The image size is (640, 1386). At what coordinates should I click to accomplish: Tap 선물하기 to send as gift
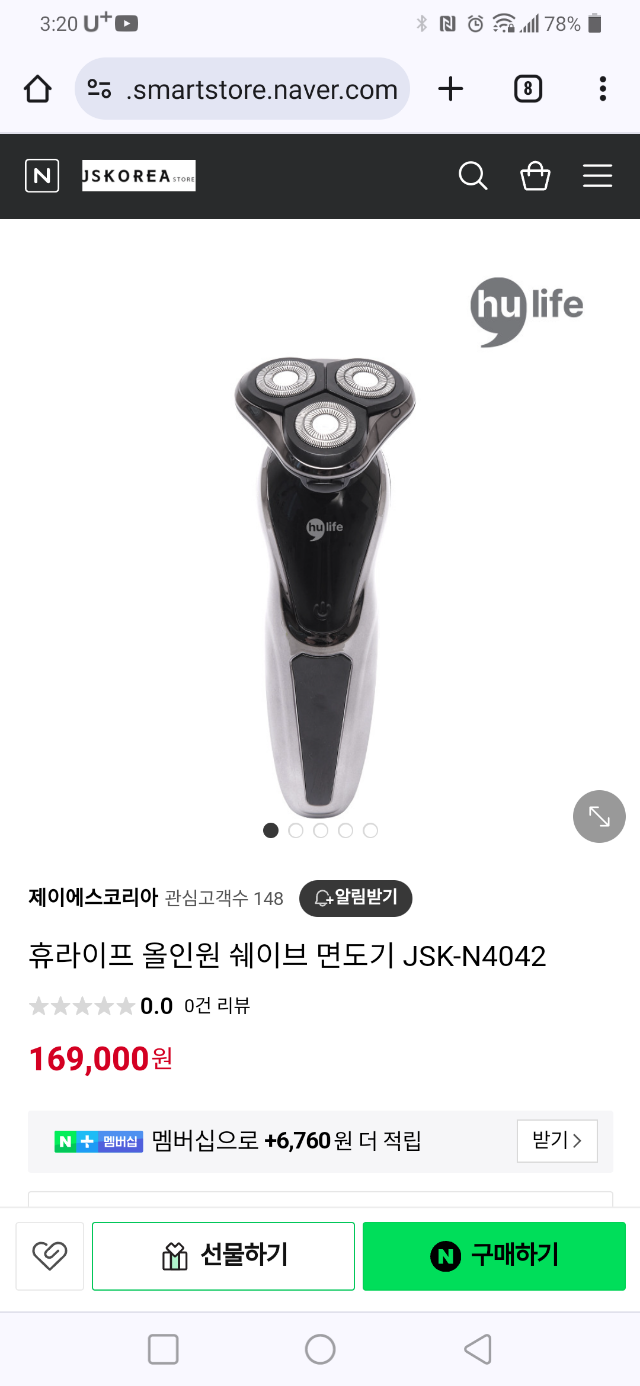coord(224,1256)
